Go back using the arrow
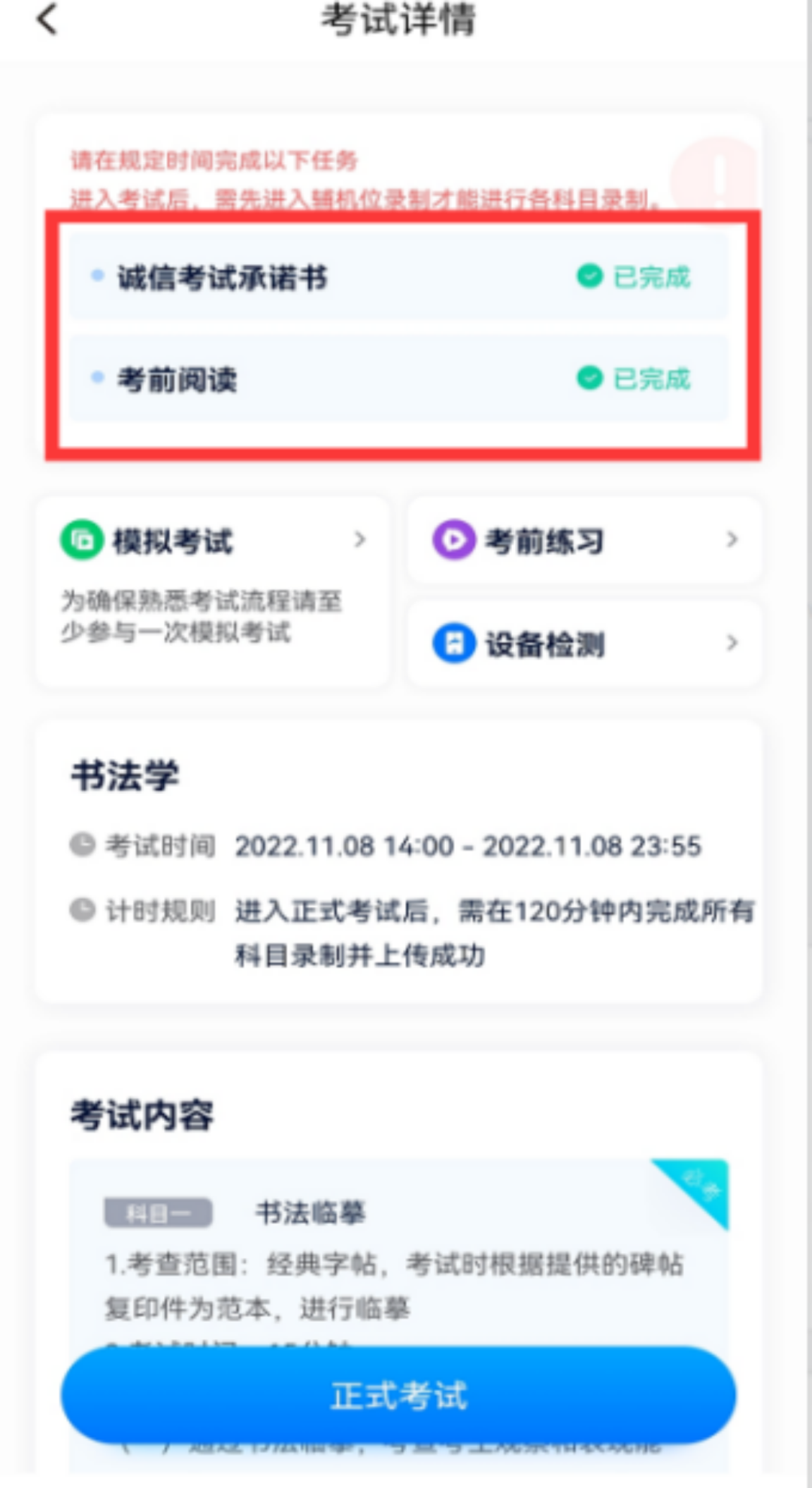Viewport: 812px width, 1488px height. [x=47, y=20]
